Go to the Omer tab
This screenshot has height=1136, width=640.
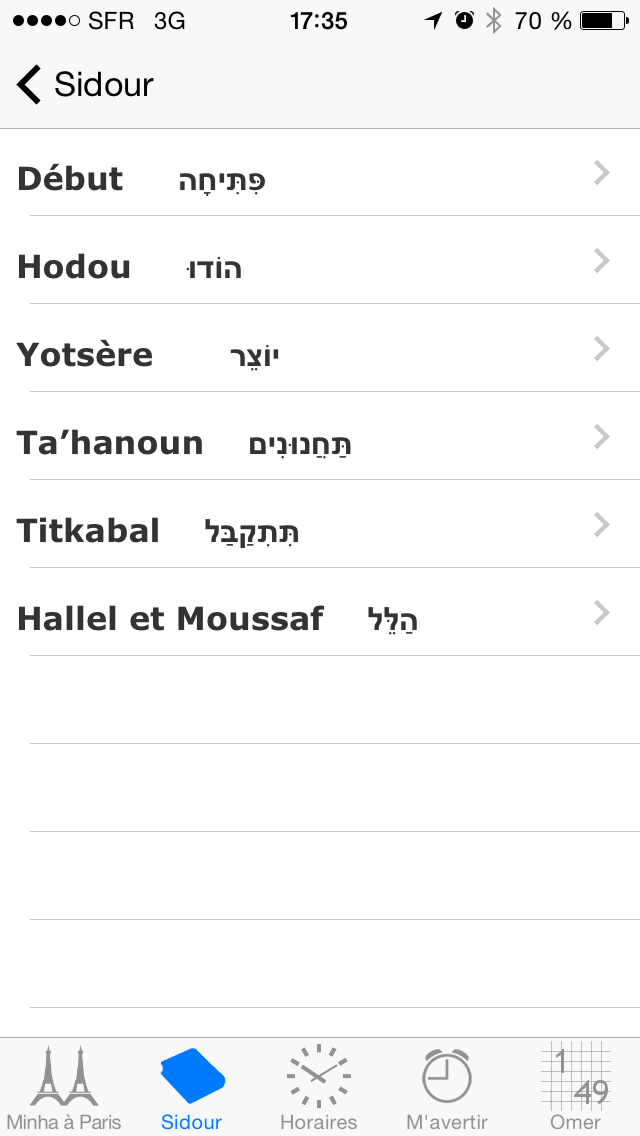coord(575,1087)
